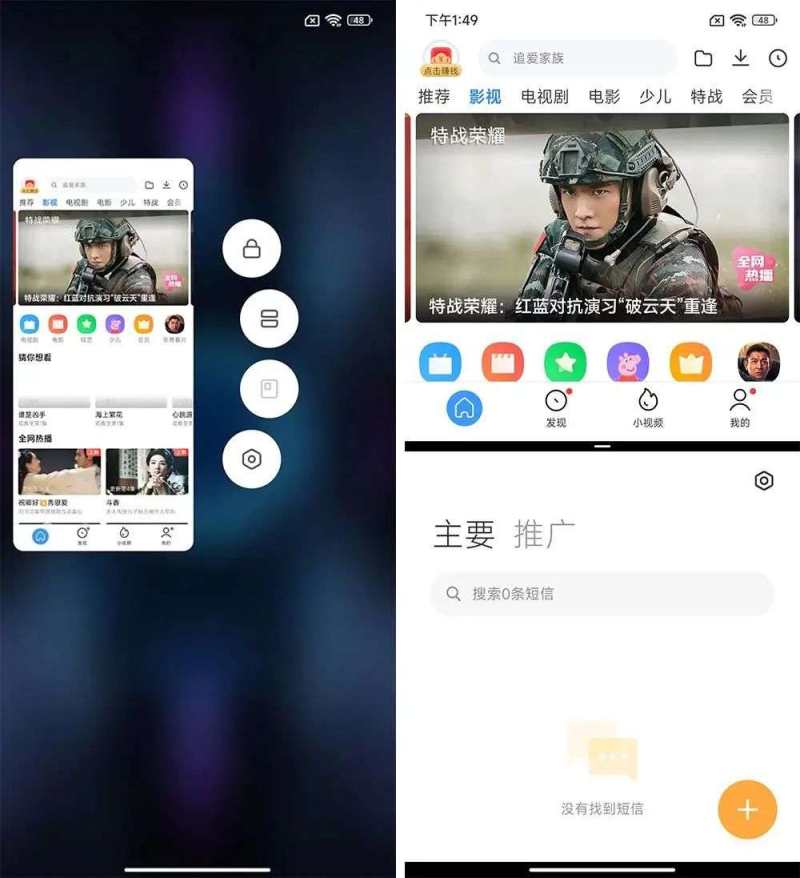
Task: Compose a new message with plus button
Action: coord(747,809)
